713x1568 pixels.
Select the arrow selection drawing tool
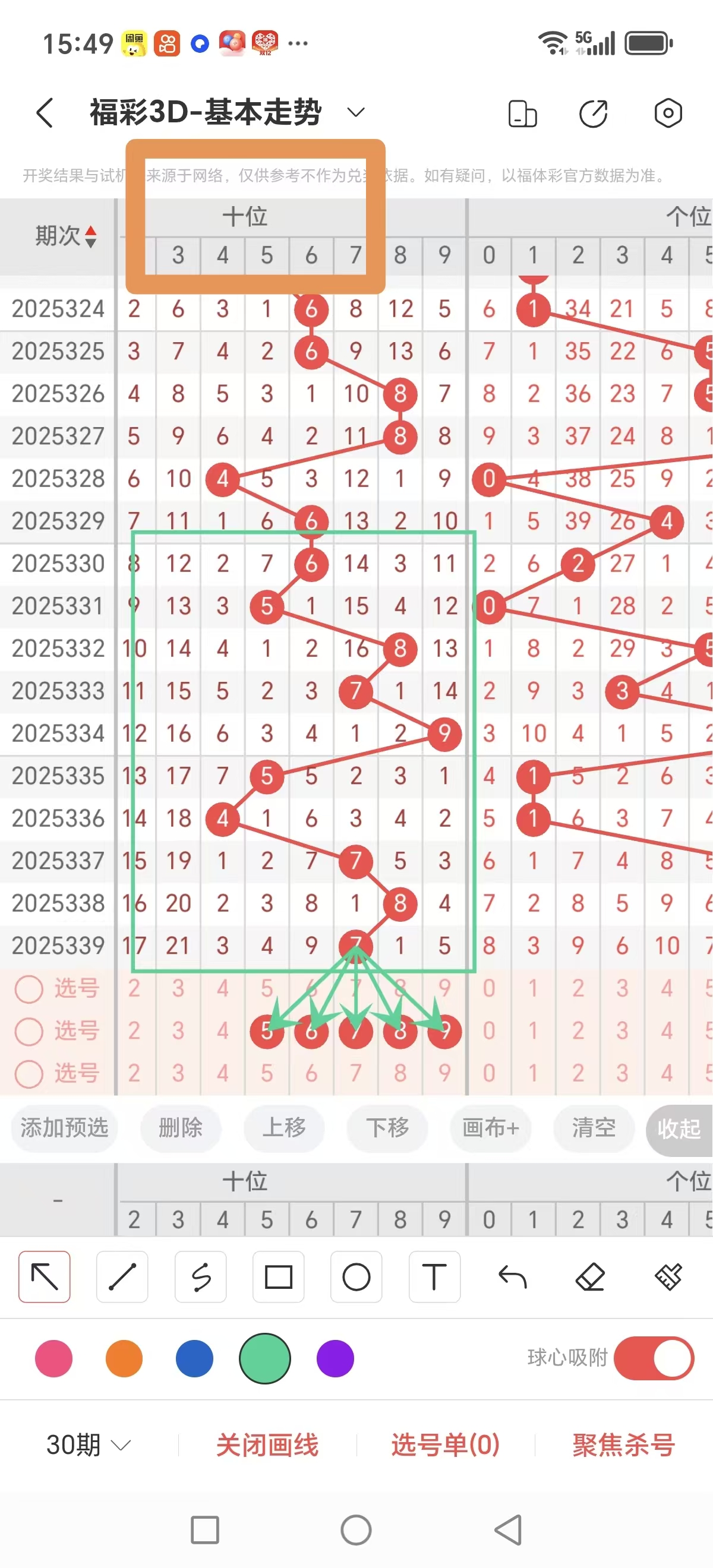point(44,1277)
